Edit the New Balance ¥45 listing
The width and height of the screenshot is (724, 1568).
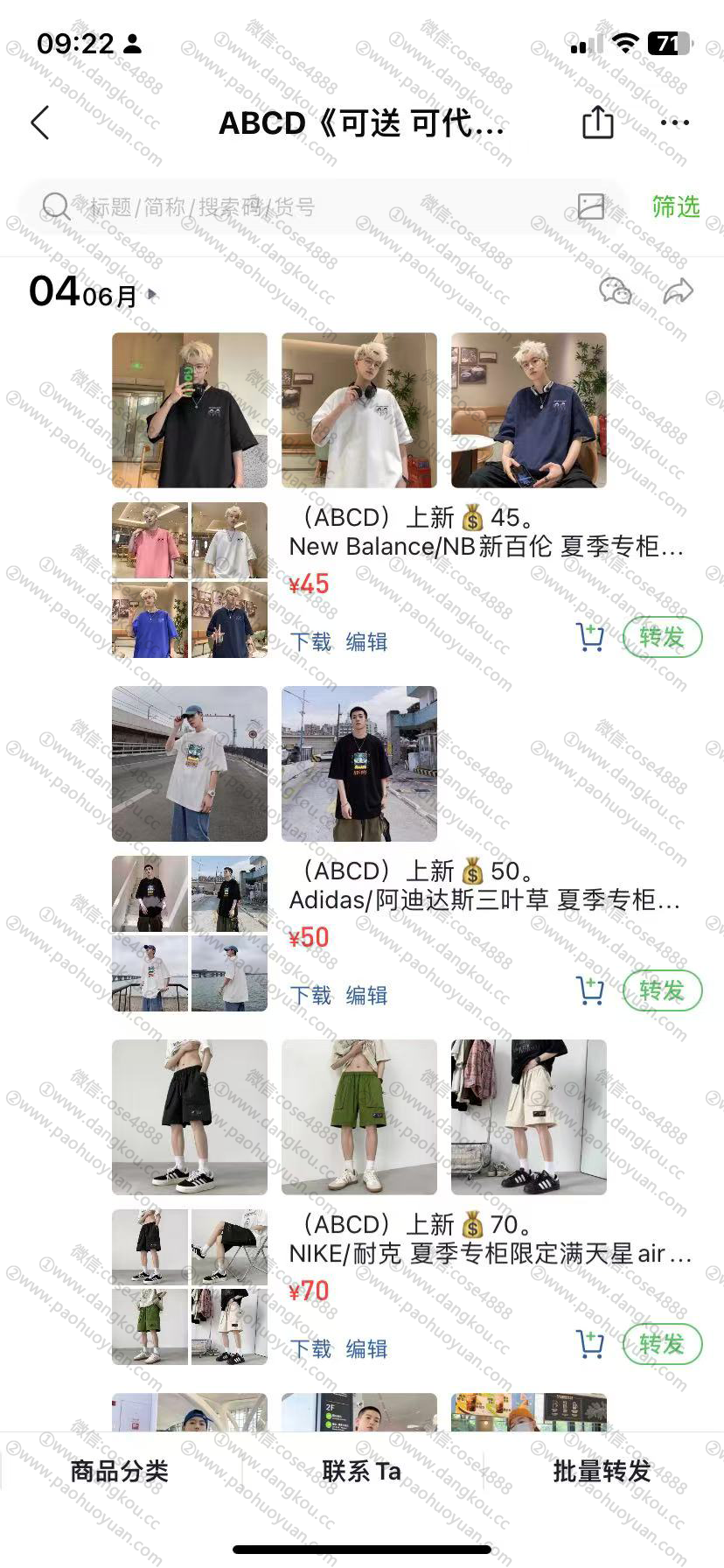point(366,641)
